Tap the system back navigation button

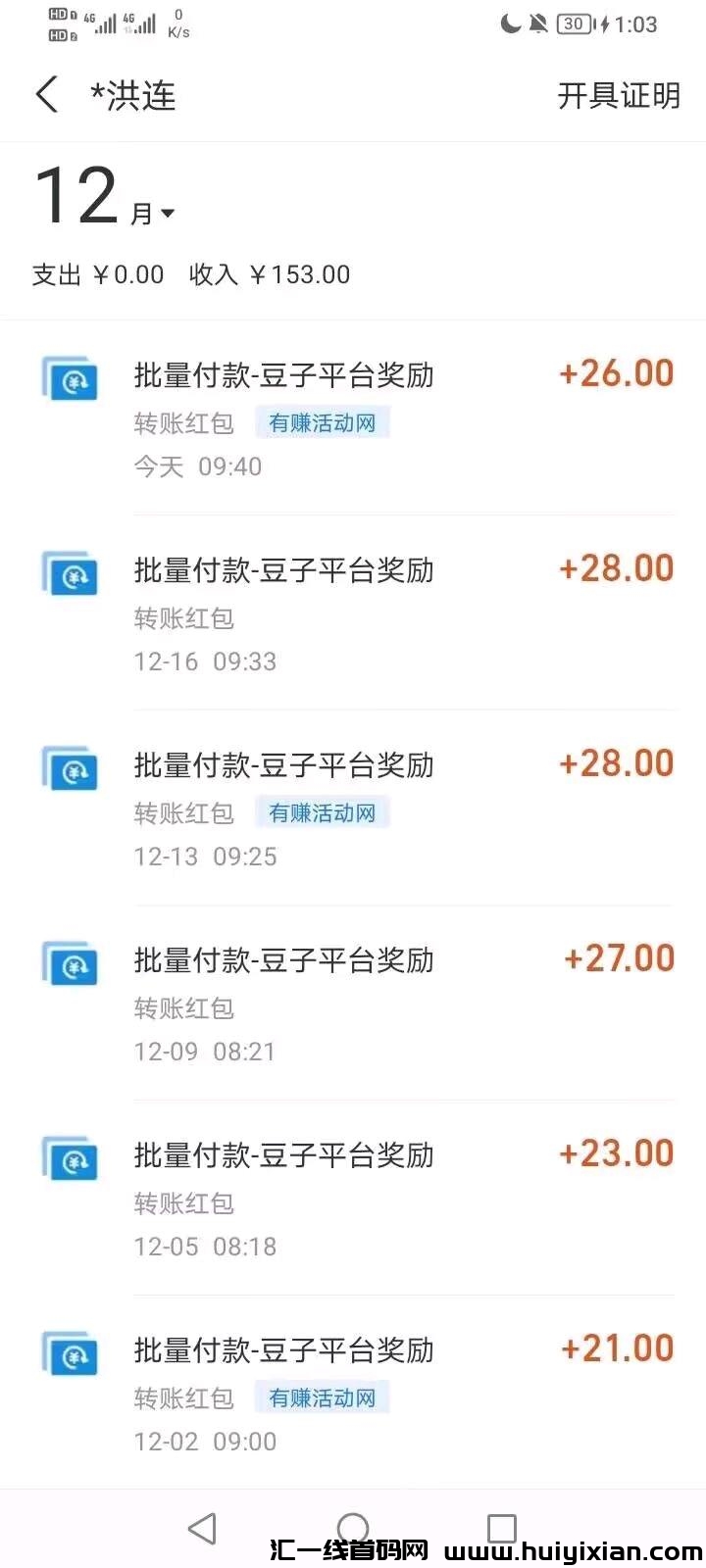pos(202,1529)
